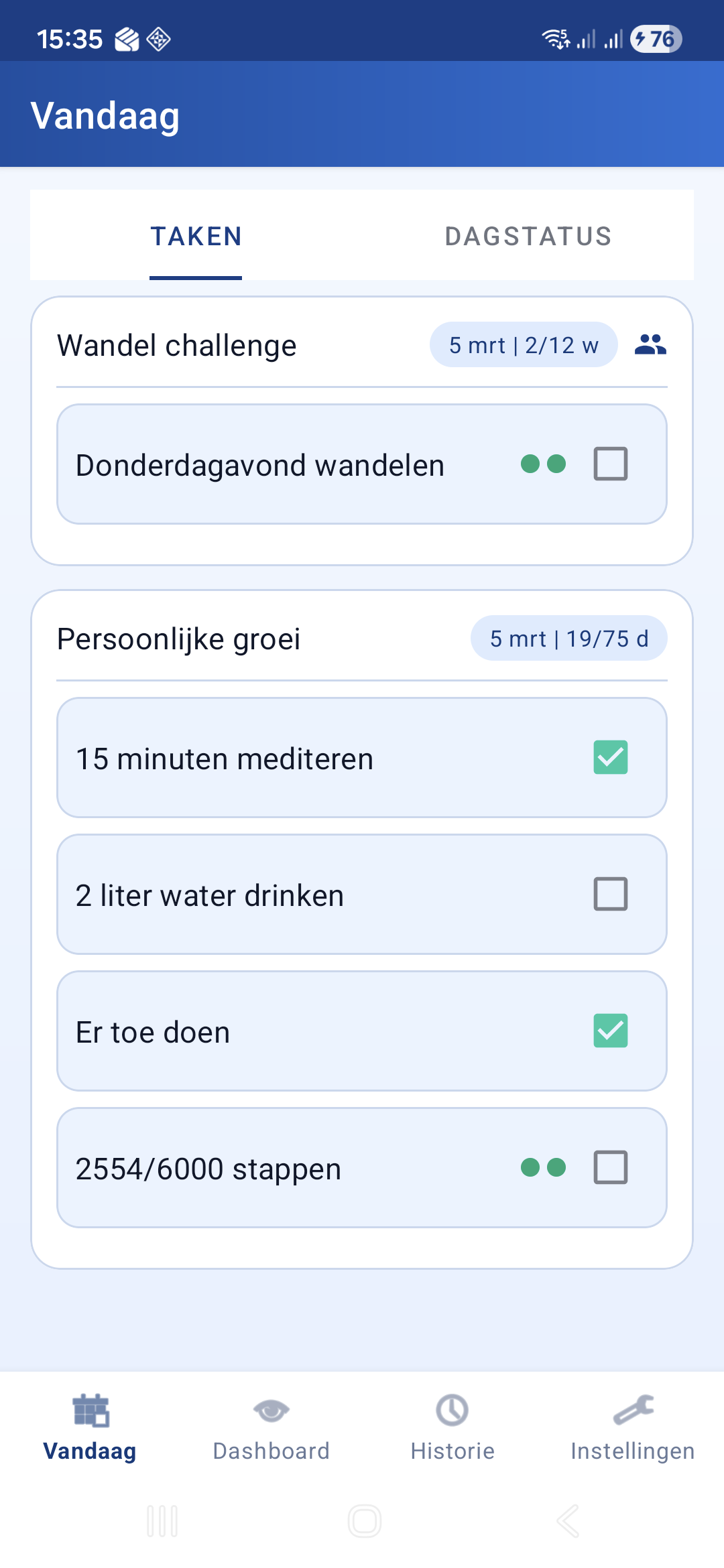Tap the 5 mrt | 19/75 d progress chip
724x1568 pixels.
coord(568,638)
